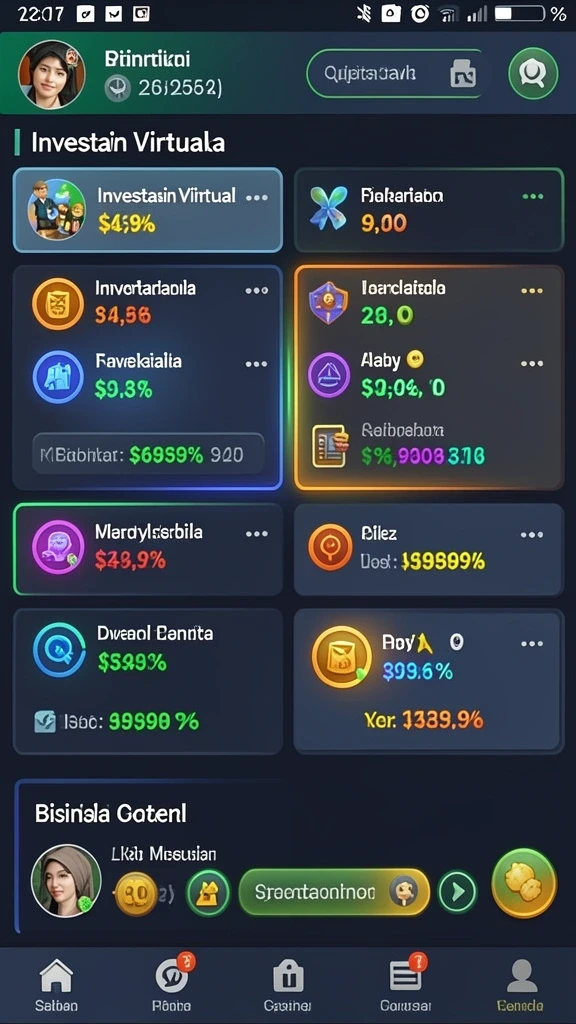Tap the green search icon in the header
The image size is (576, 1024).
[533, 74]
